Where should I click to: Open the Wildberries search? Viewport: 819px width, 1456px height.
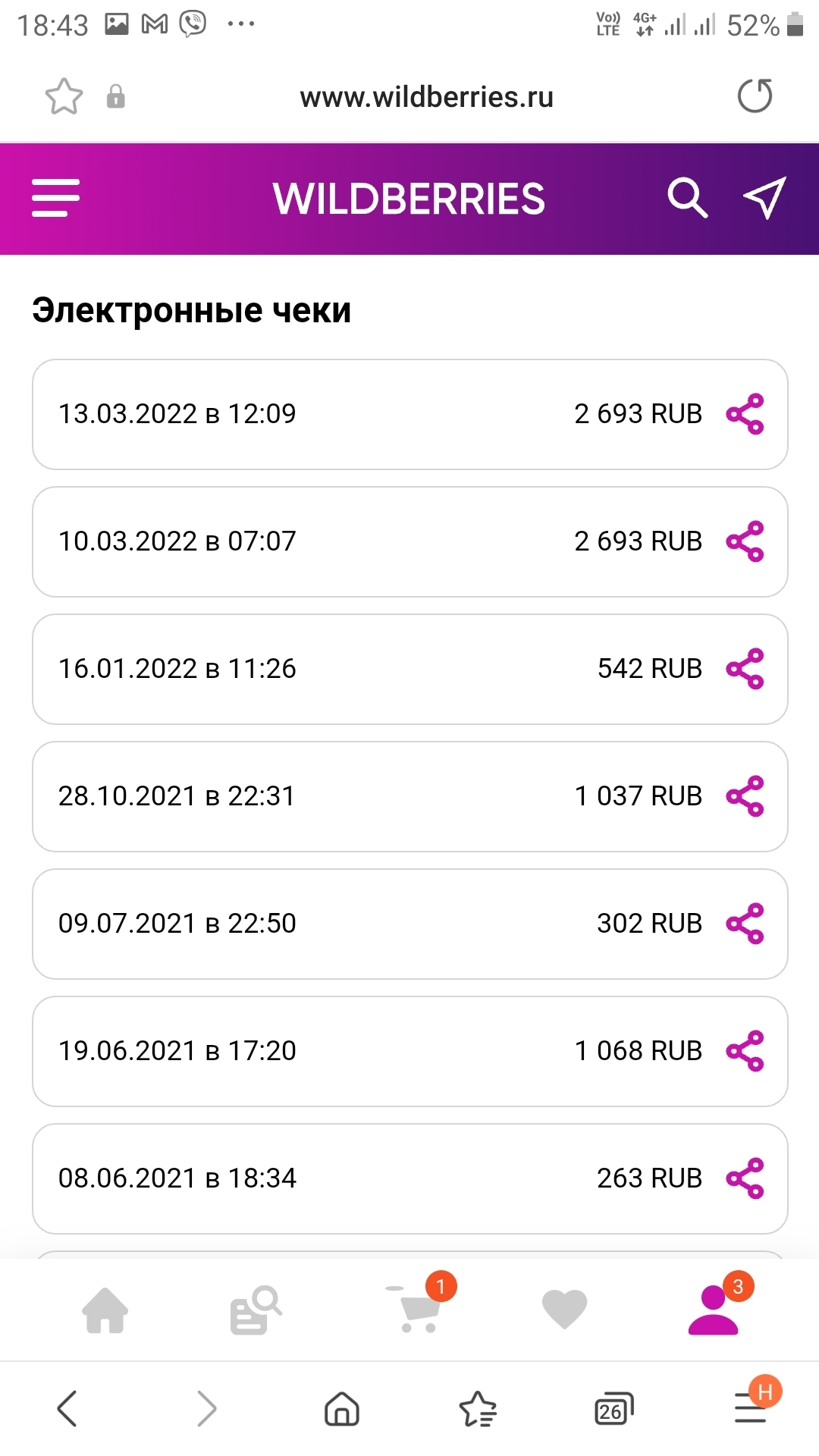pos(687,198)
